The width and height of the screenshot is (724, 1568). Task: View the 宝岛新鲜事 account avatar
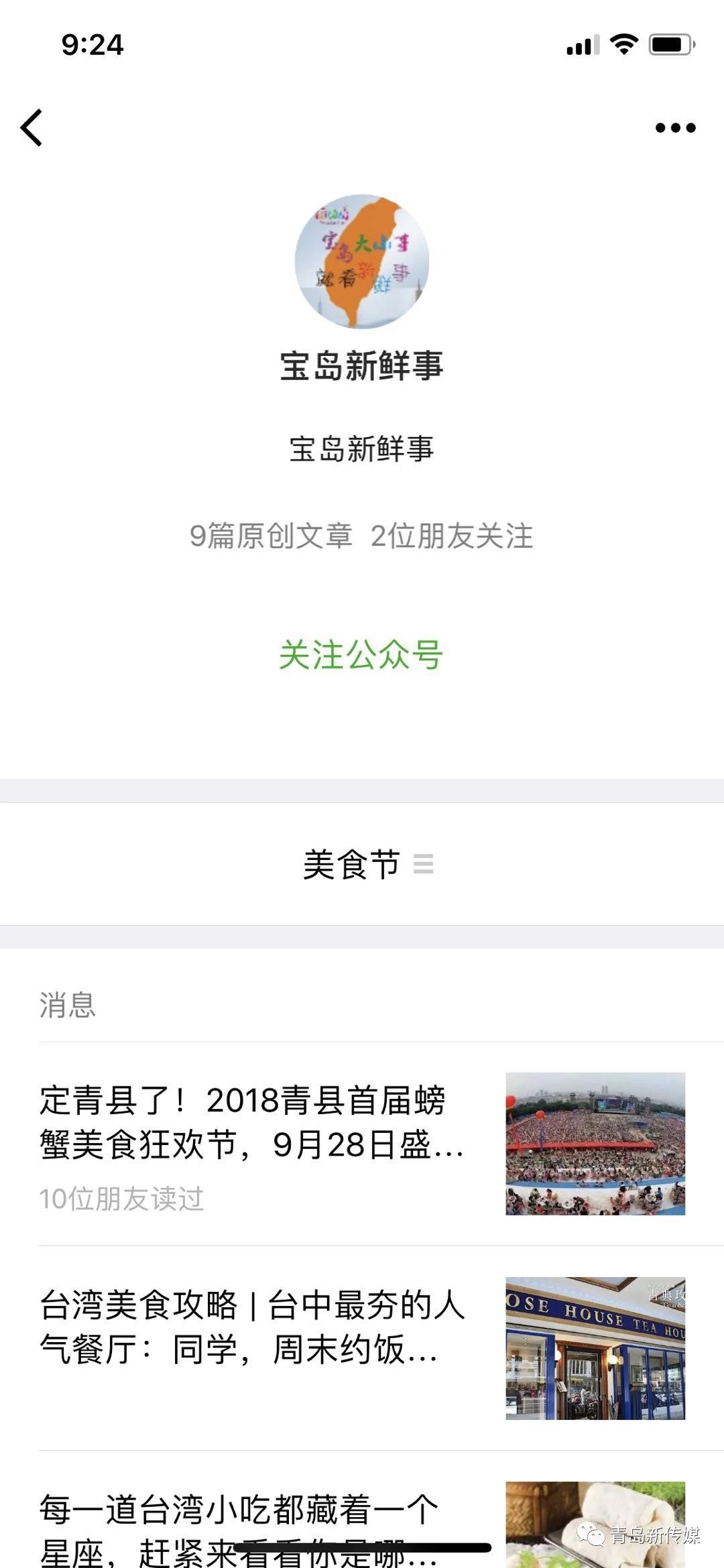362,261
